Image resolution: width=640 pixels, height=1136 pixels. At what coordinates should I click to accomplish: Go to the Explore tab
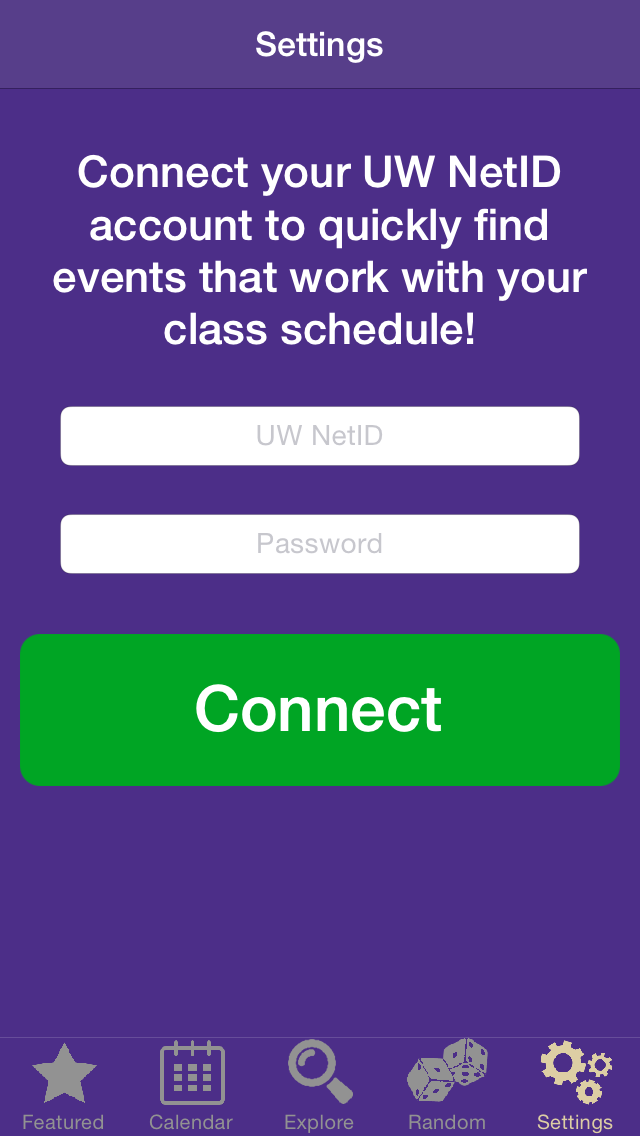[x=320, y=1086]
